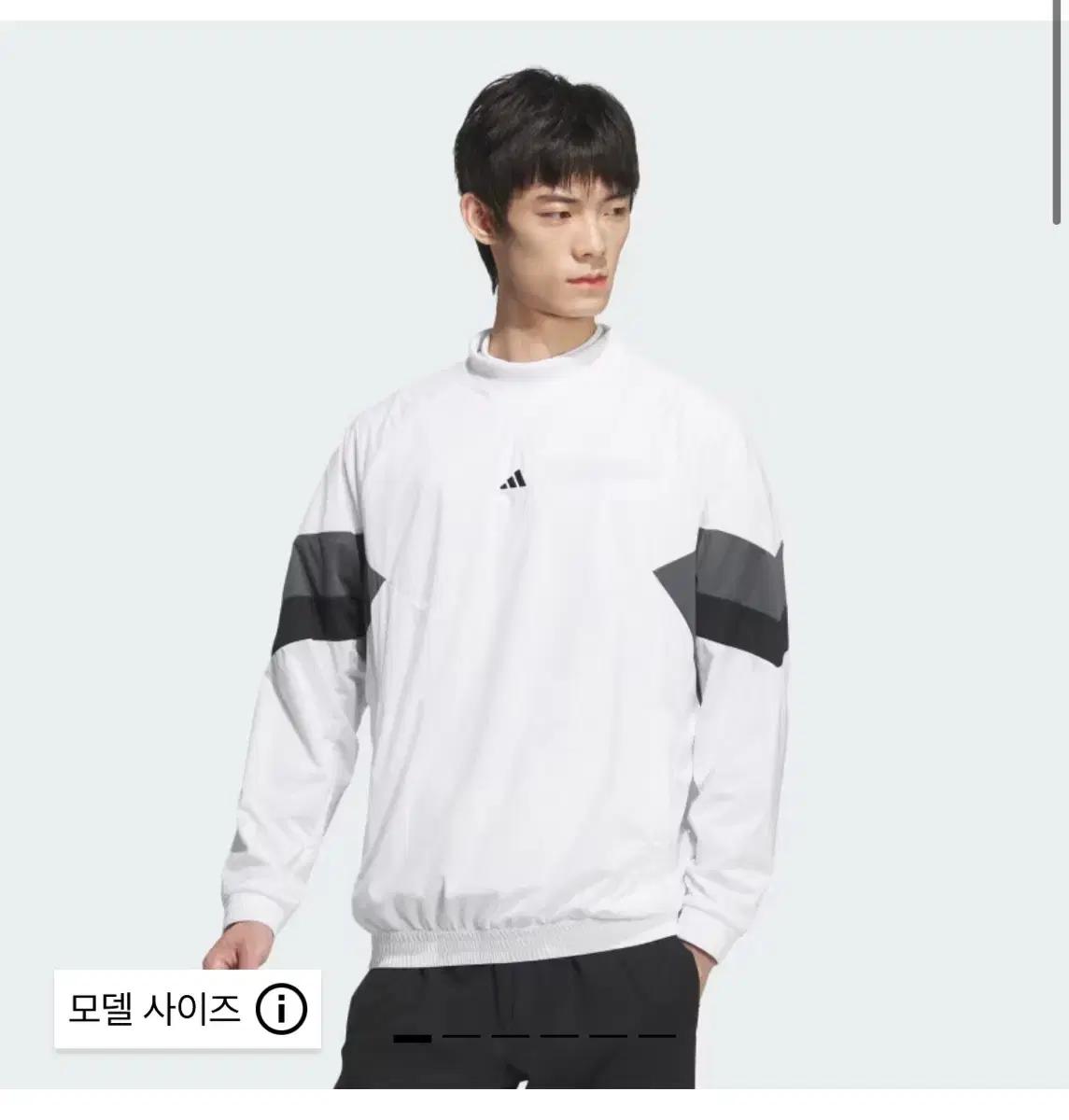Image resolution: width=1069 pixels, height=1120 pixels.
Task: Select the fifth carousel dash indicator
Action: coord(606,1037)
